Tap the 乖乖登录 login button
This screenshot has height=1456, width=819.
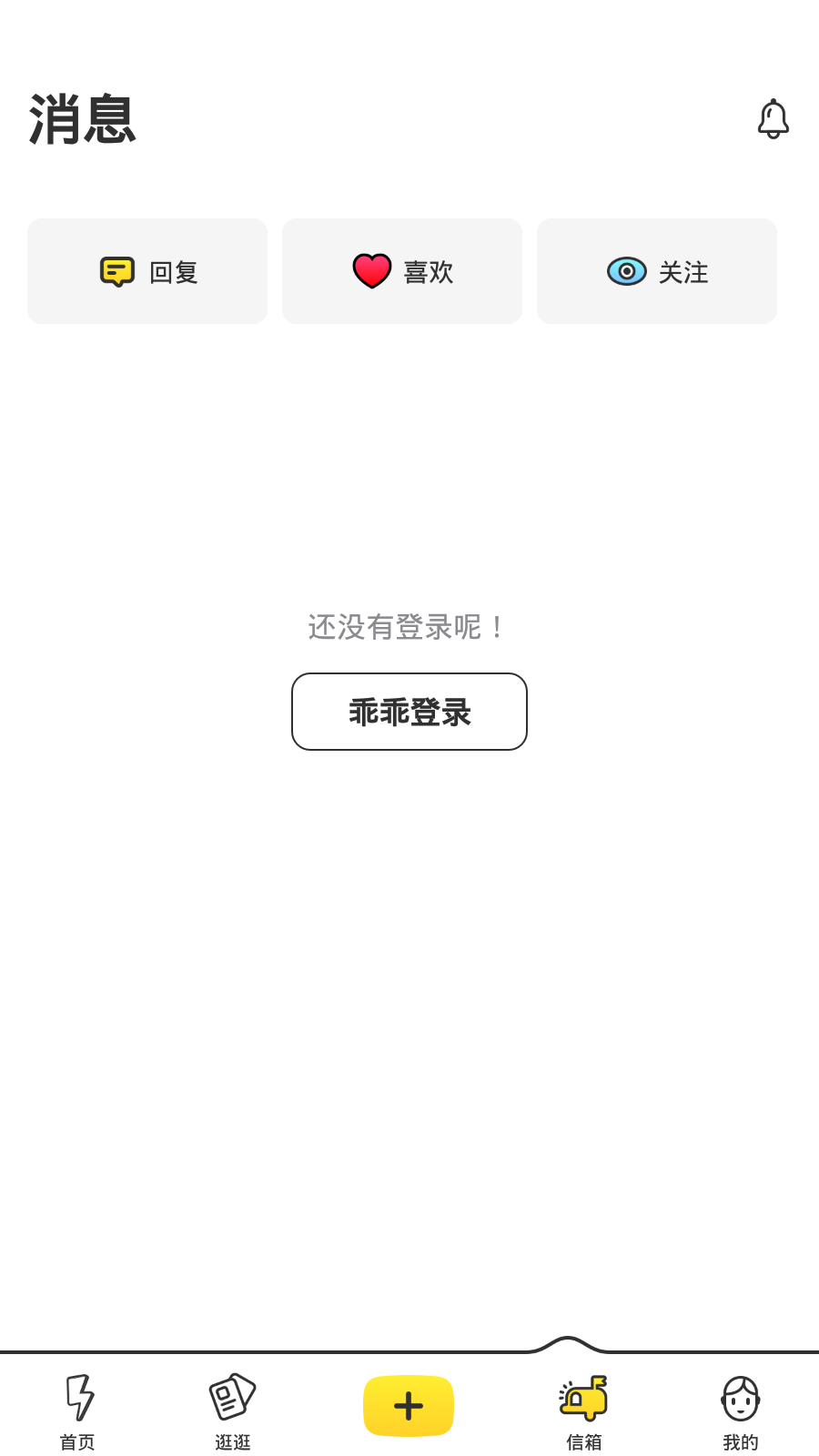click(x=409, y=712)
